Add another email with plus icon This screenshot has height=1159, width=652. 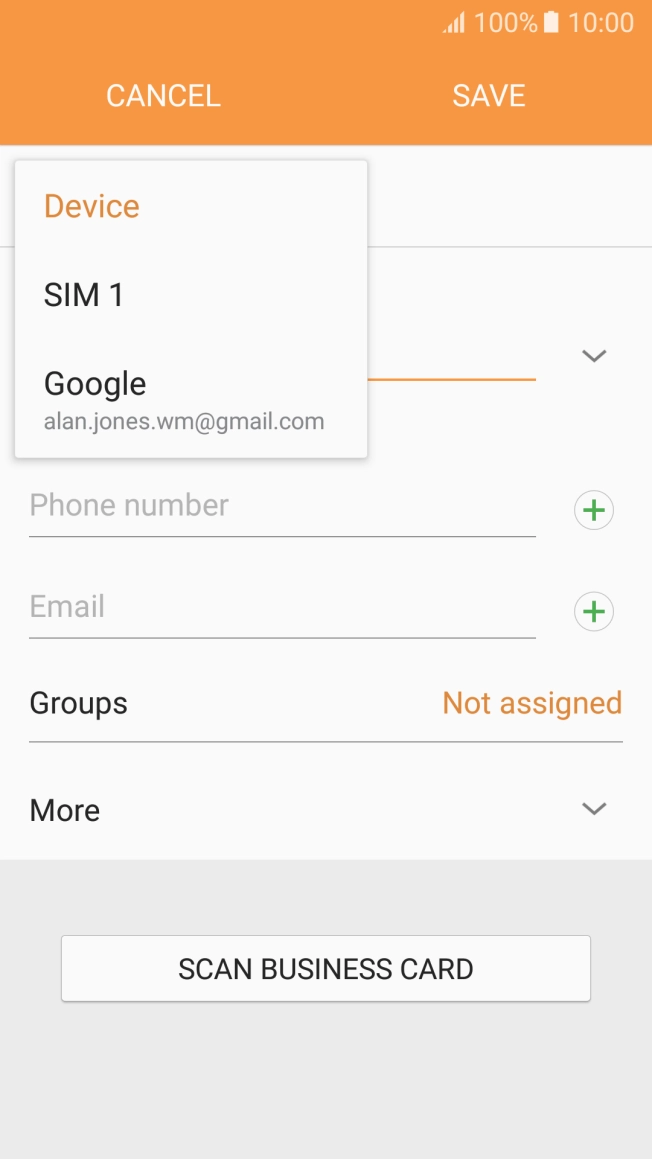[594, 611]
